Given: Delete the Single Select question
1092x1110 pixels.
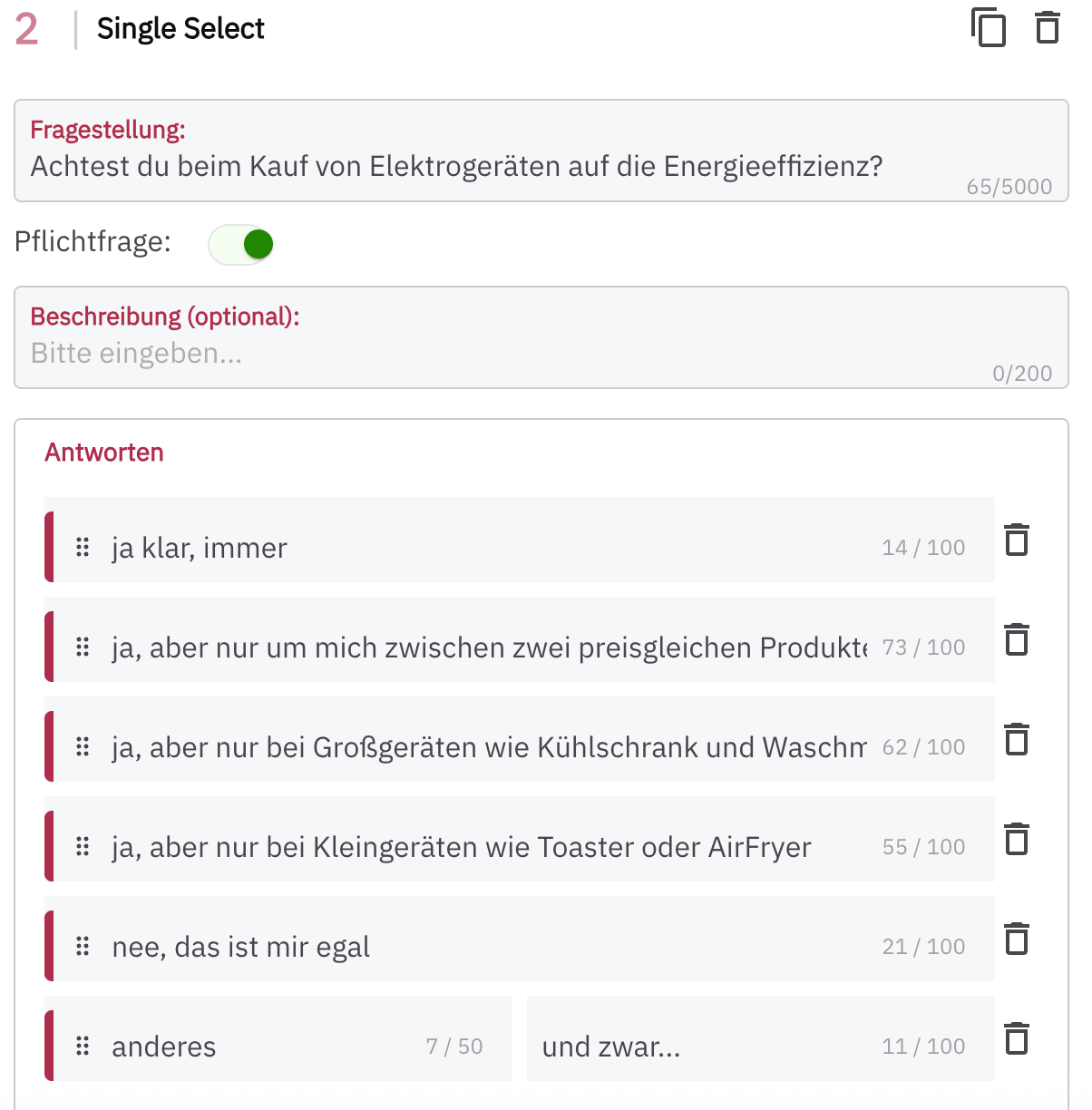Looking at the screenshot, I should coord(1048,27).
